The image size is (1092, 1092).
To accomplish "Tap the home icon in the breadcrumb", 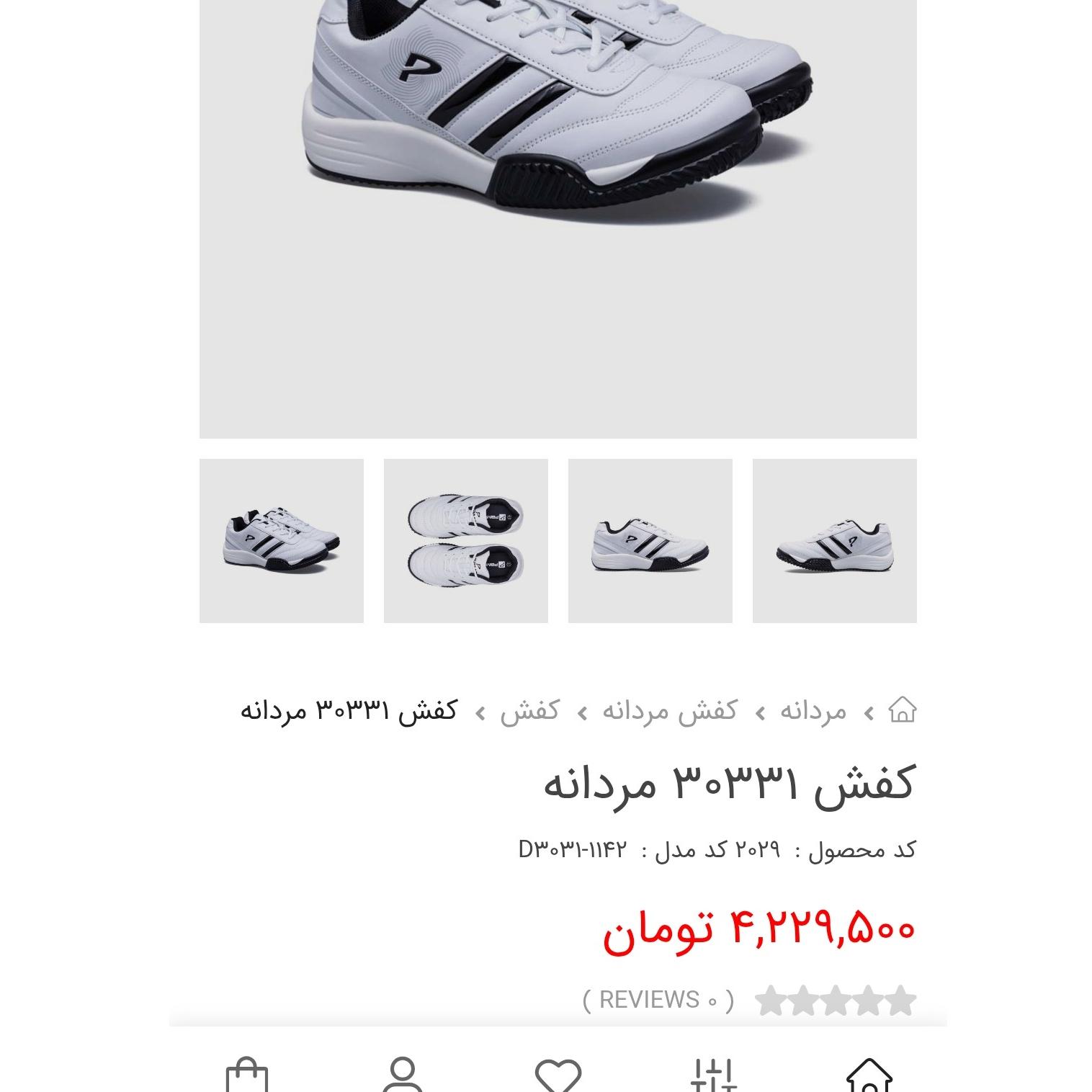I will click(902, 710).
